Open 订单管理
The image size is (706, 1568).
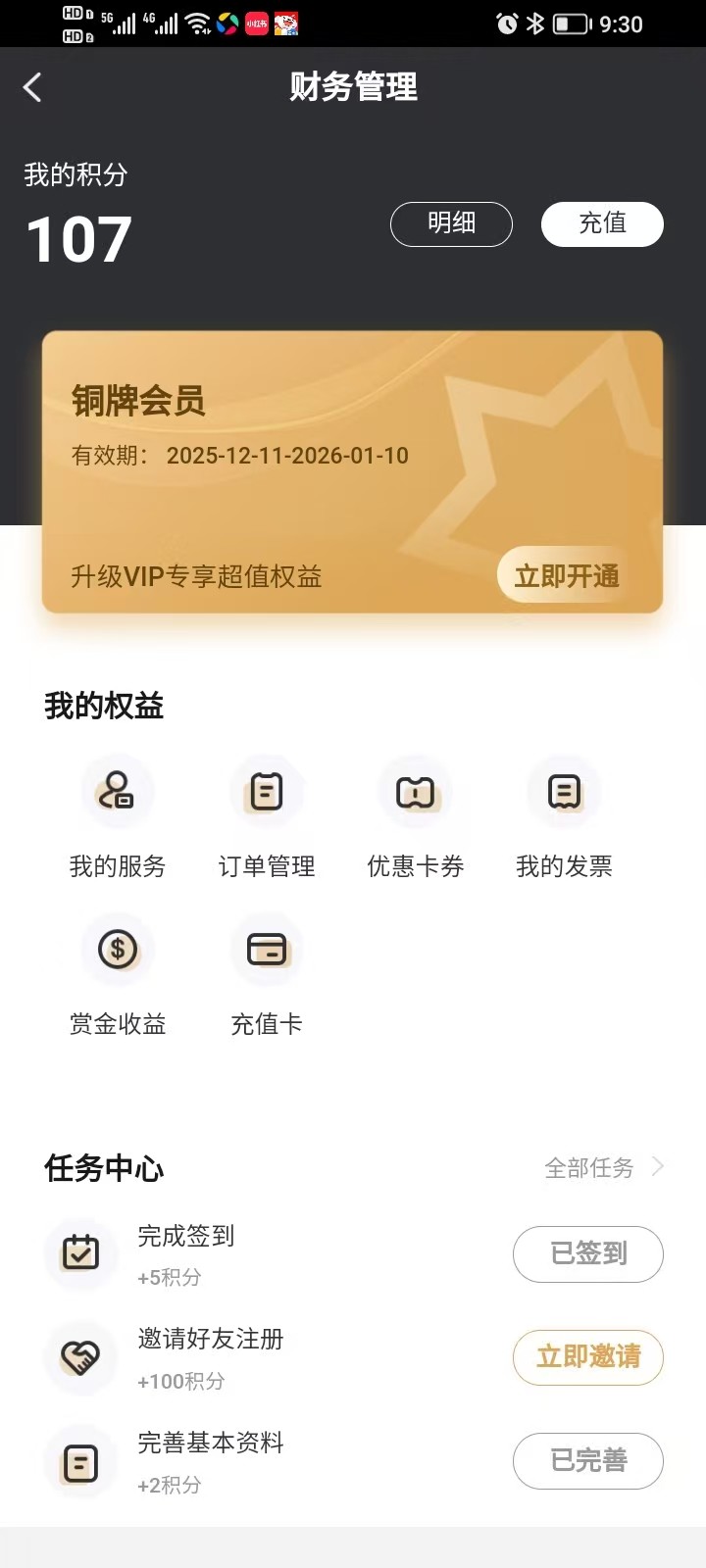pyautogui.click(x=267, y=815)
